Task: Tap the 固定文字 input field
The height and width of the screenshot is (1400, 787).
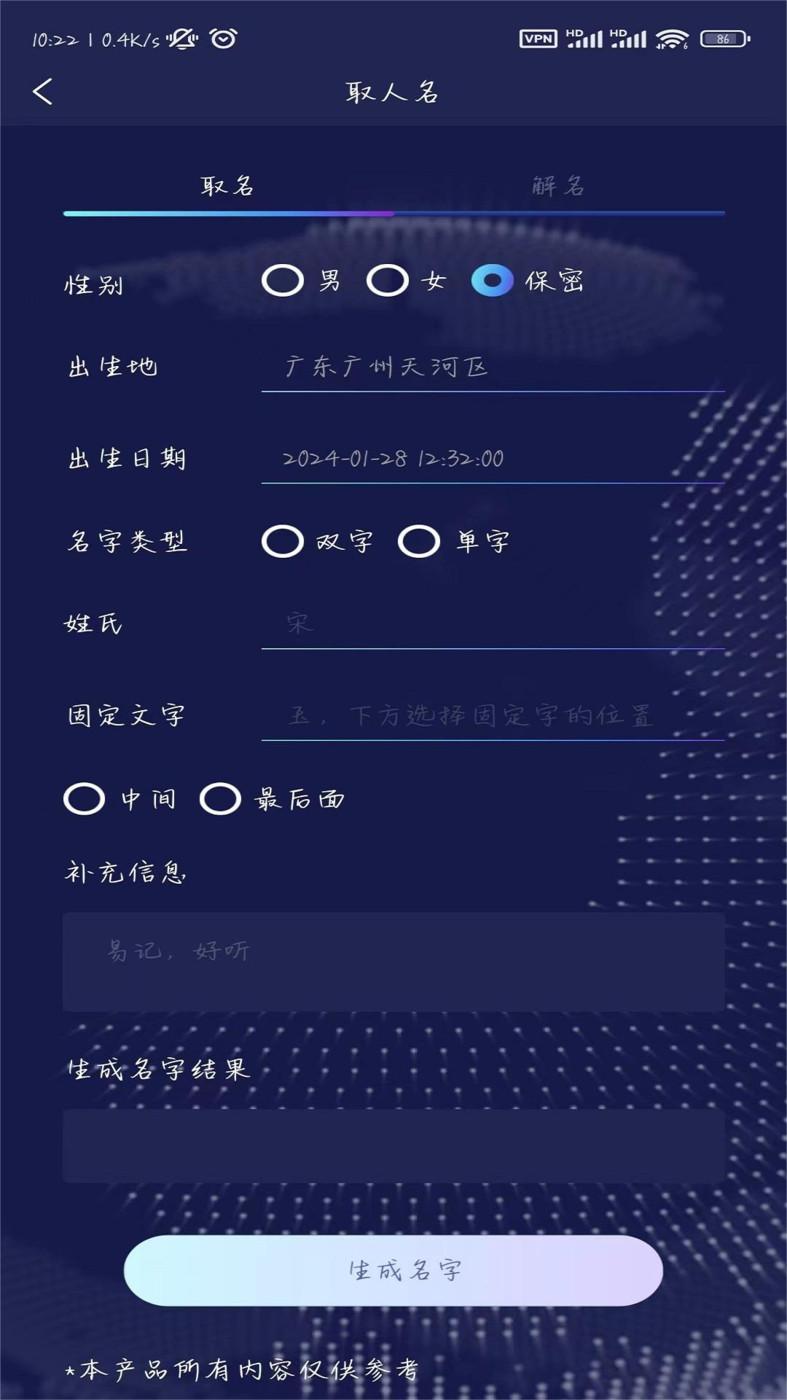Action: coord(492,716)
